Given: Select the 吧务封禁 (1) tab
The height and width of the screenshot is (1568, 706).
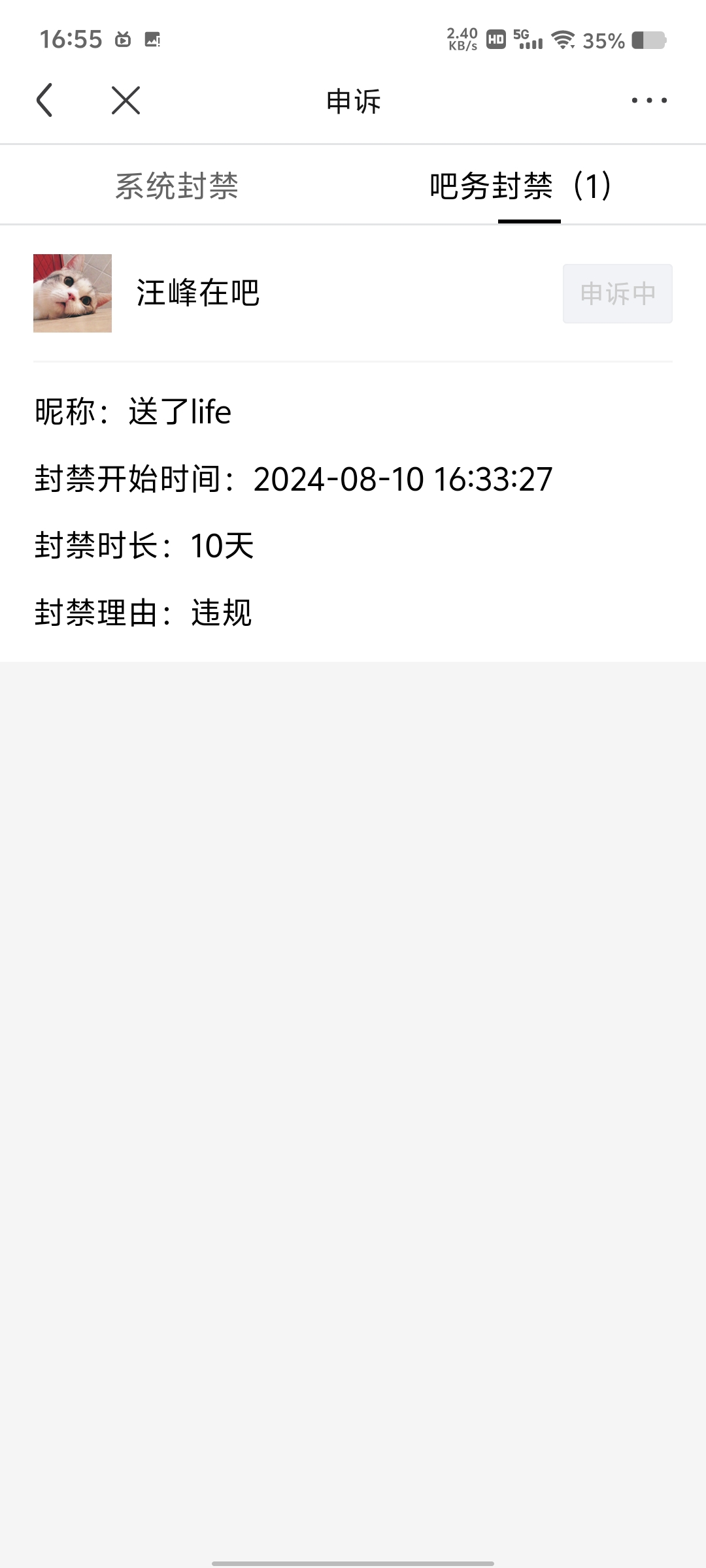Looking at the screenshot, I should 521,186.
